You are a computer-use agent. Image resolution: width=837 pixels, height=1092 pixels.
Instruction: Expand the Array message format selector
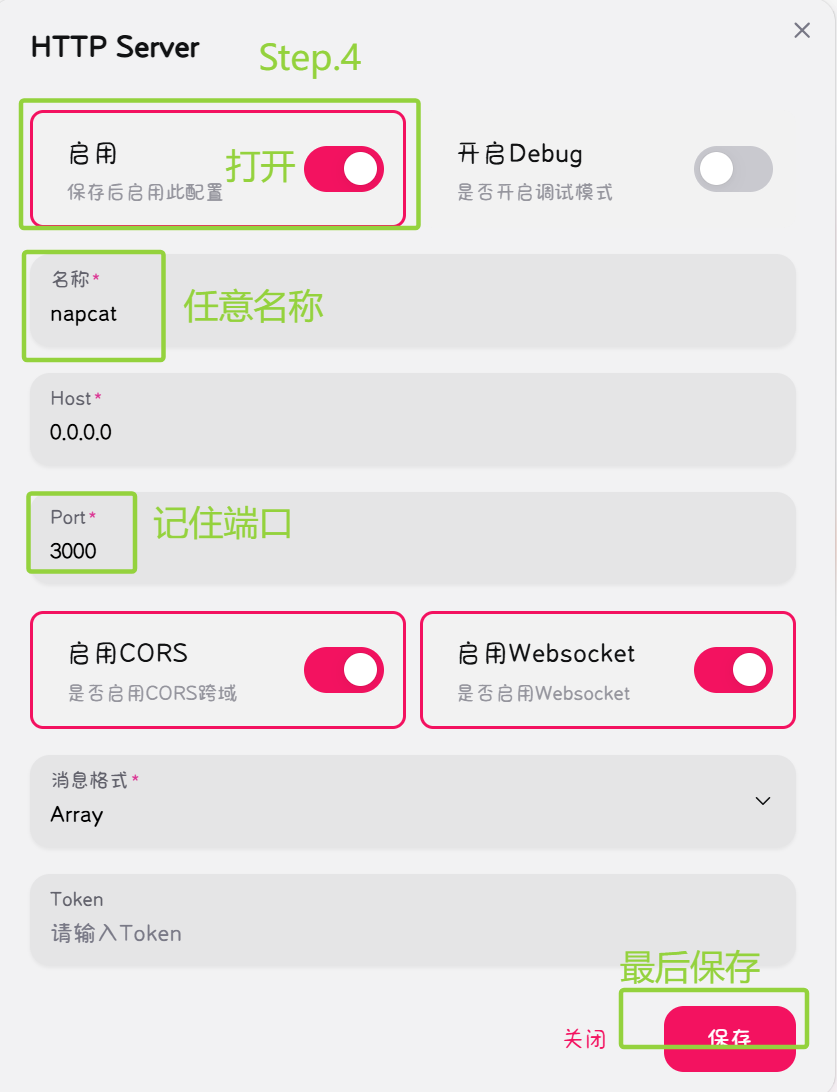pyautogui.click(x=414, y=801)
